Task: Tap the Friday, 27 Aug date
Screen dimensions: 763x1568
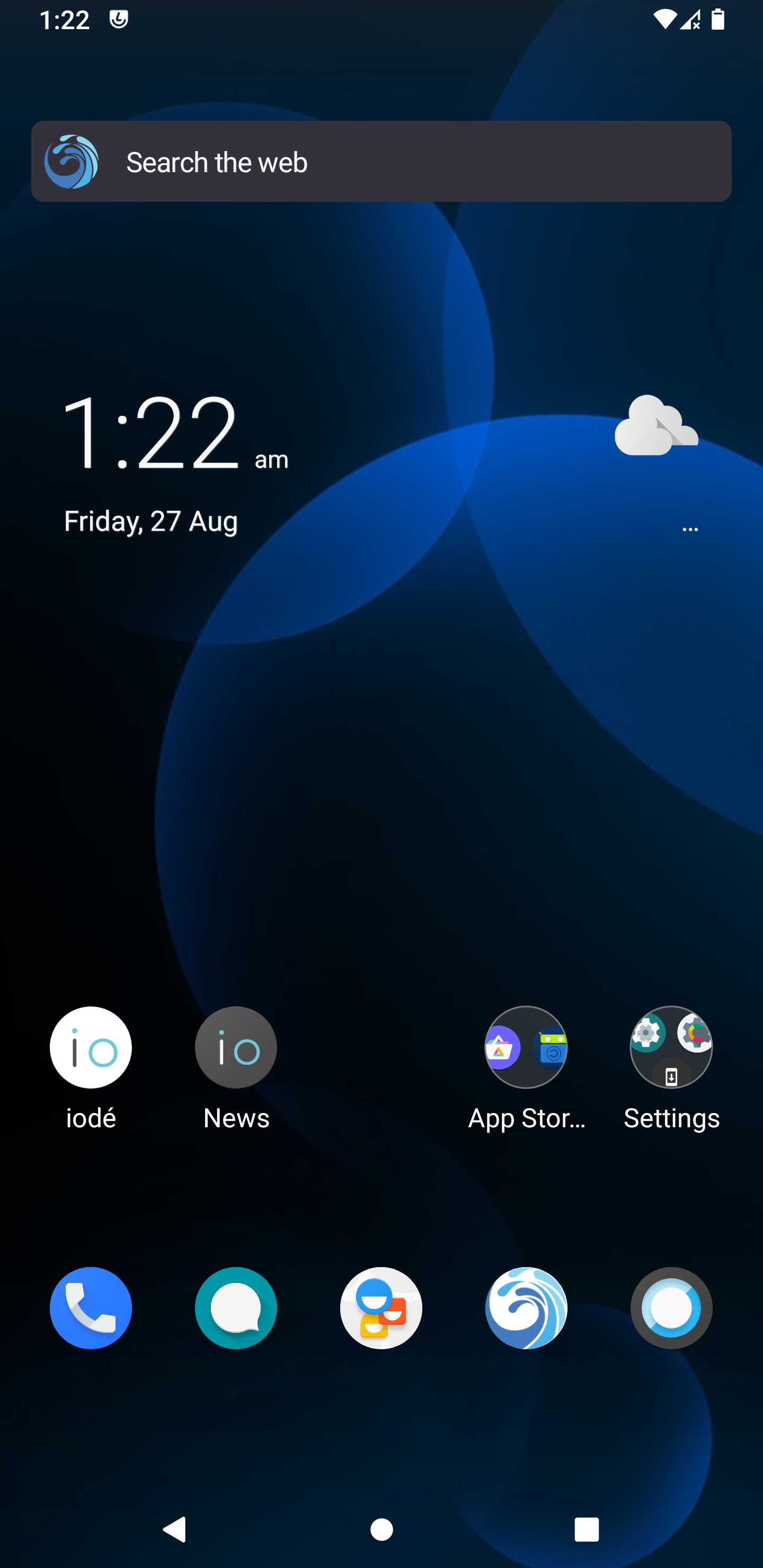Action: click(x=151, y=521)
